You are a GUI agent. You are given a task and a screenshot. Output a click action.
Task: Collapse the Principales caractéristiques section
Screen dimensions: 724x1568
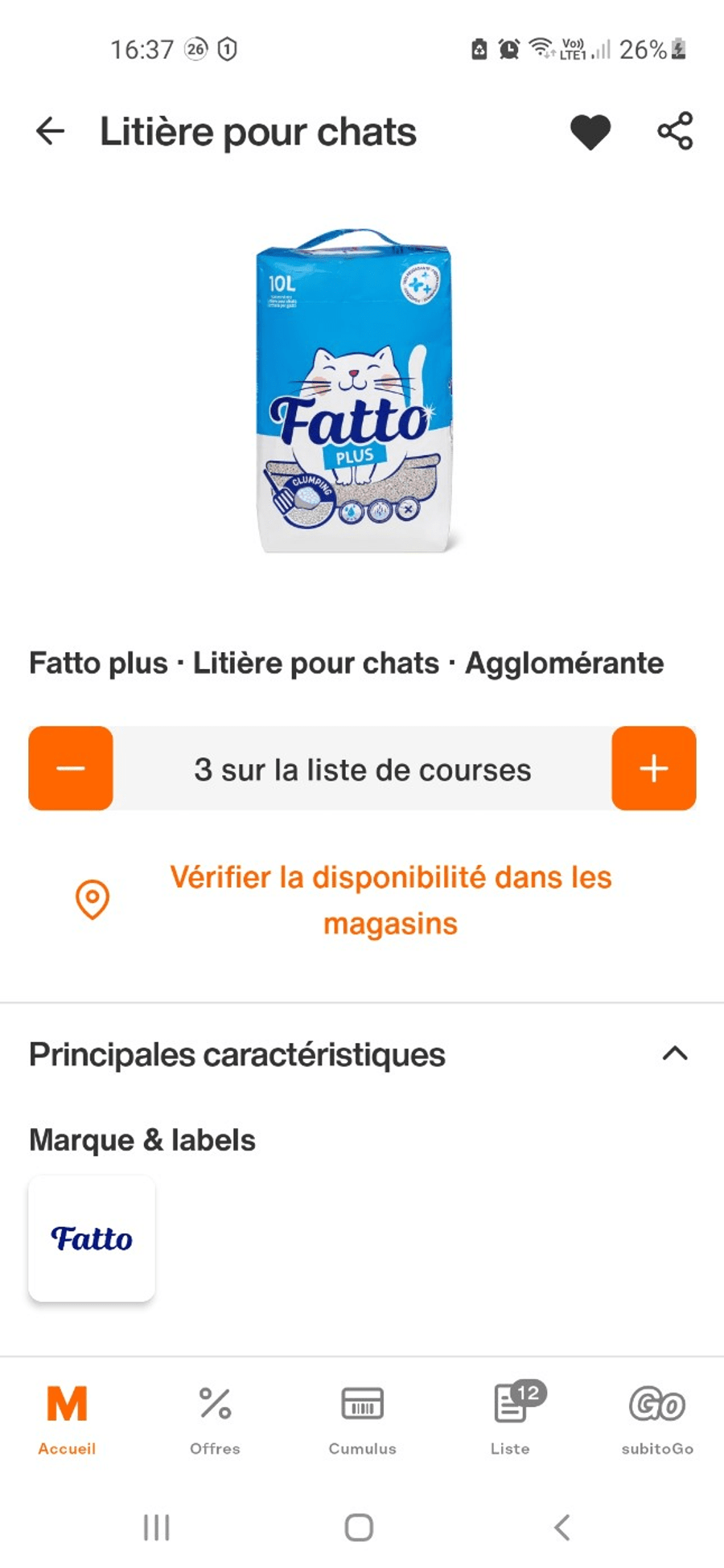click(674, 1053)
